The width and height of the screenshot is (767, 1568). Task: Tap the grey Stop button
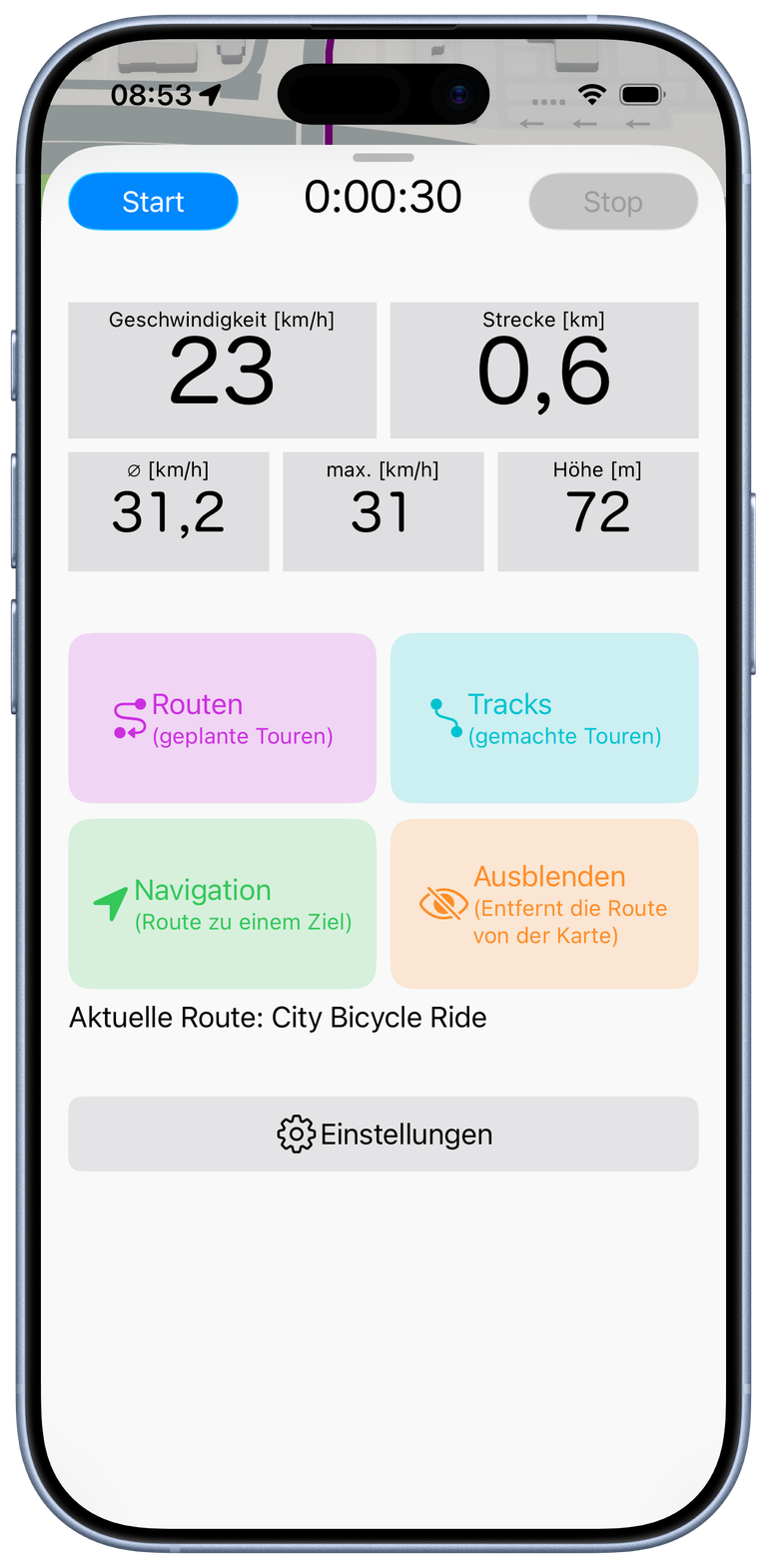point(612,202)
